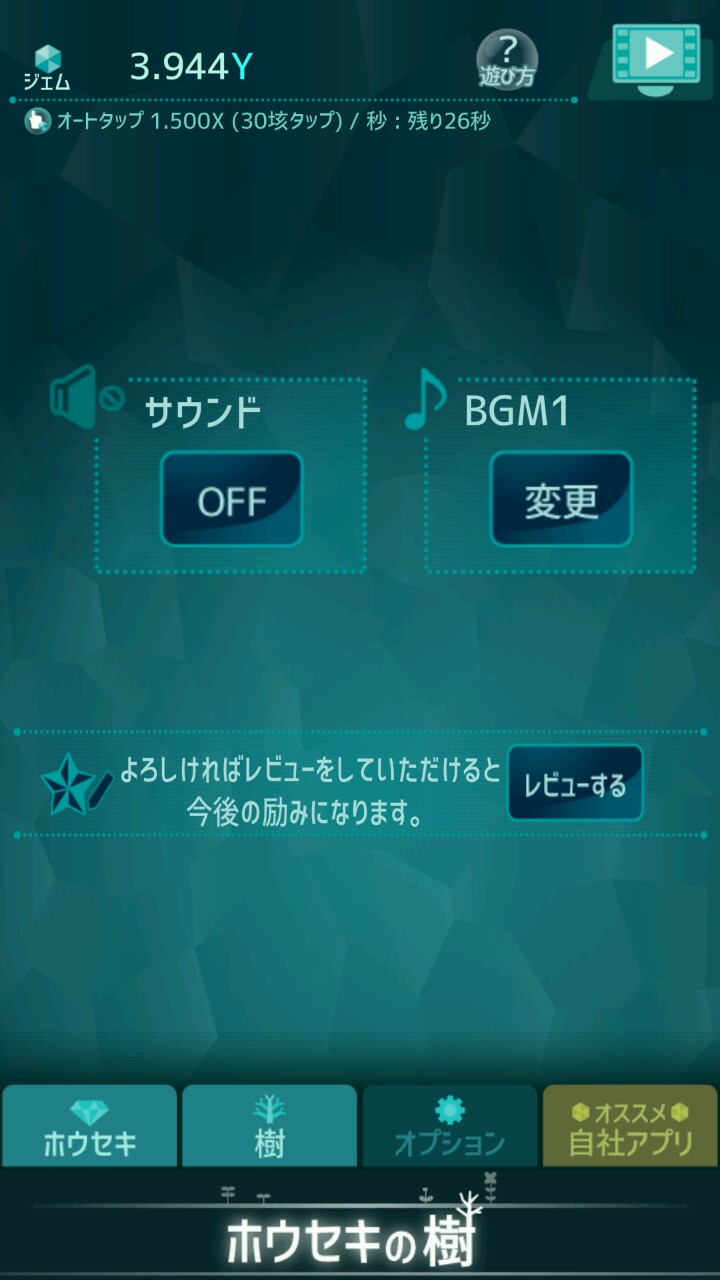Change BGM with the 変更 button

(x=561, y=499)
